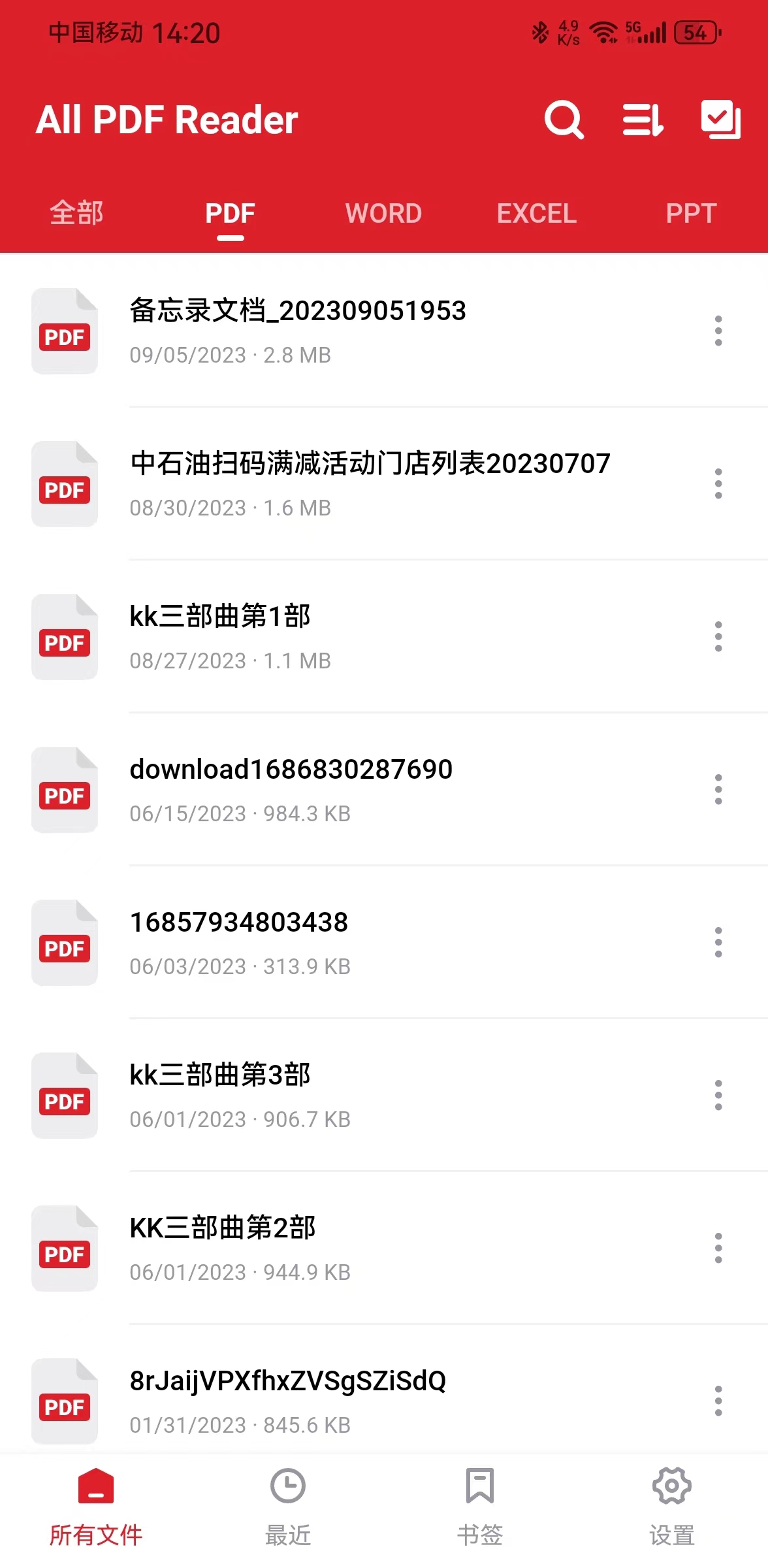Click the PDF thumbnail of 8rJaijVPXfhxZVSgSZiSdQ
This screenshot has width=768, height=1568.
coord(64,1403)
